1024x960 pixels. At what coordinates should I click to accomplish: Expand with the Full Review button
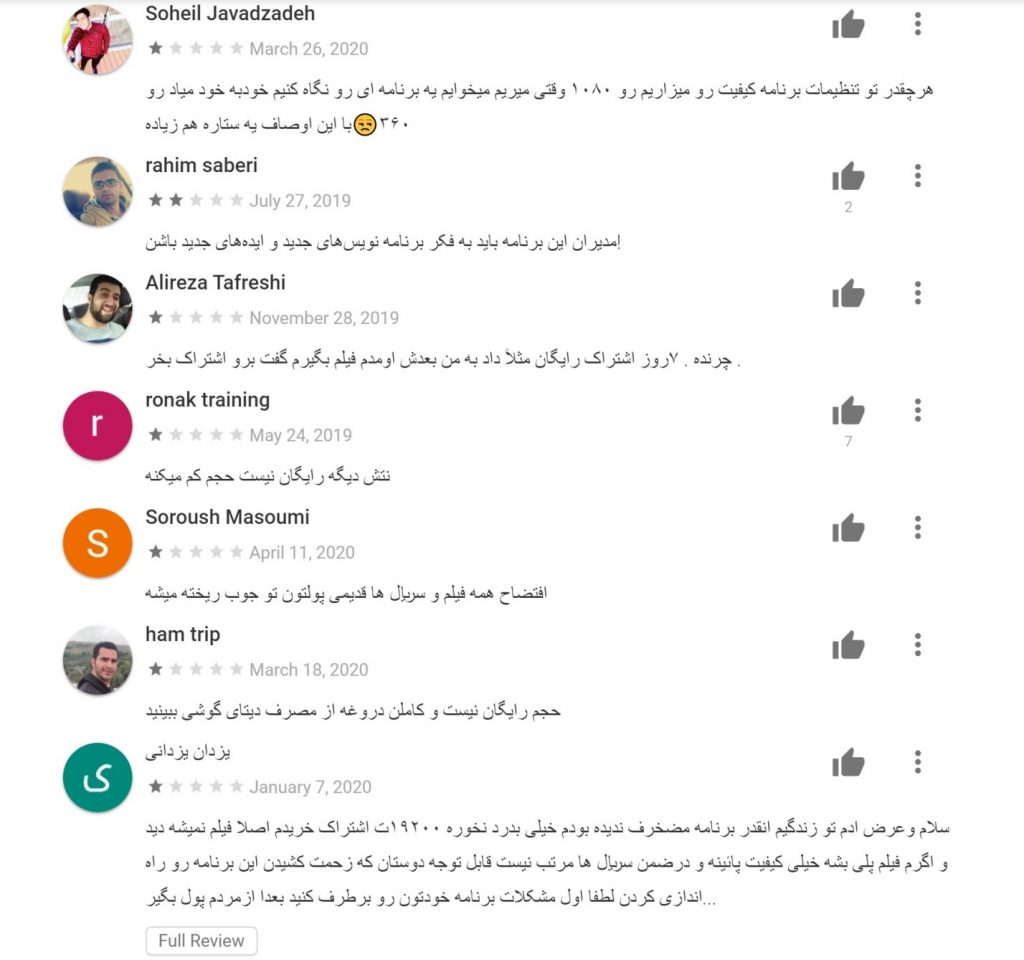tap(201, 941)
